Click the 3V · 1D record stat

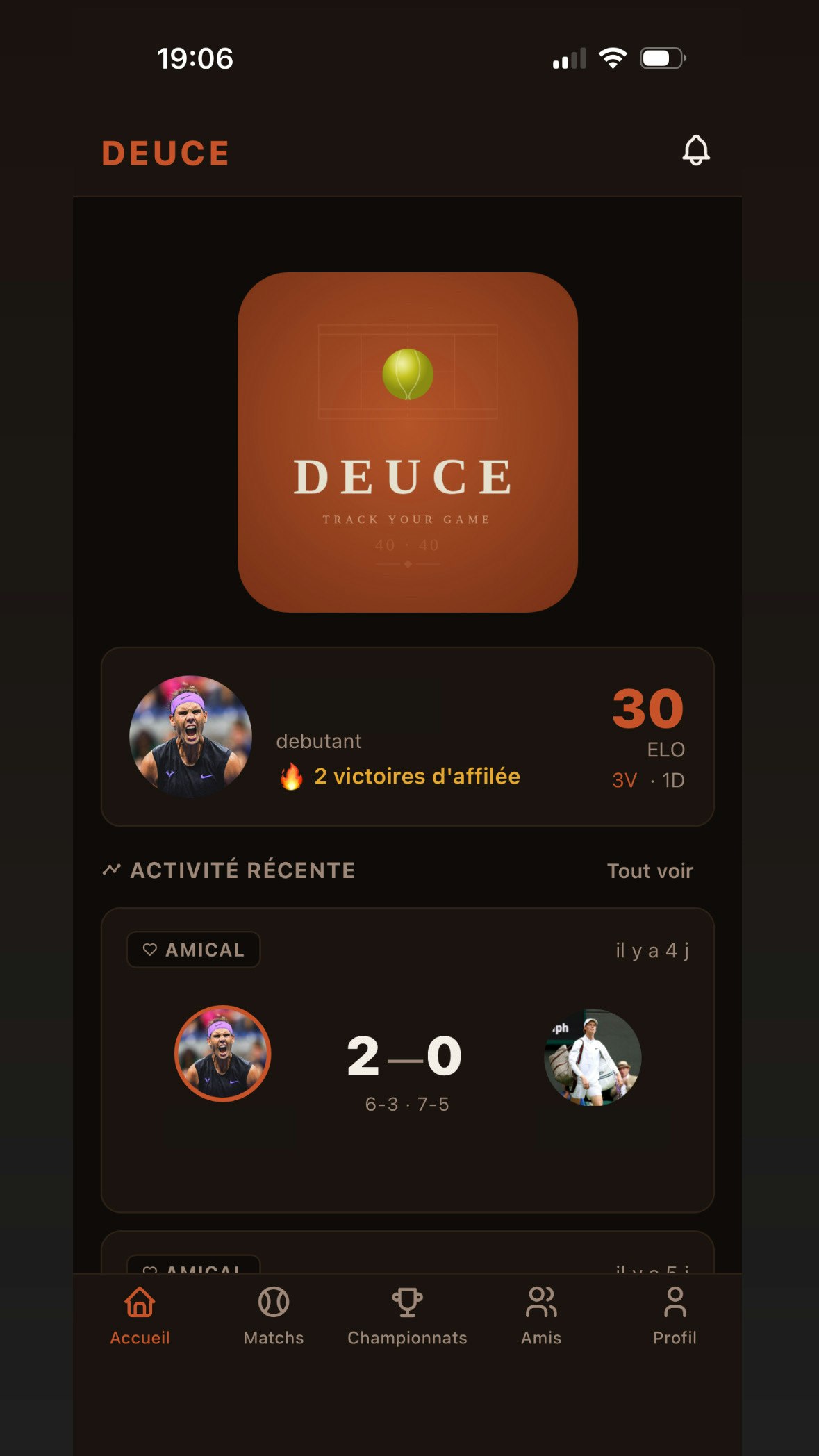648,781
